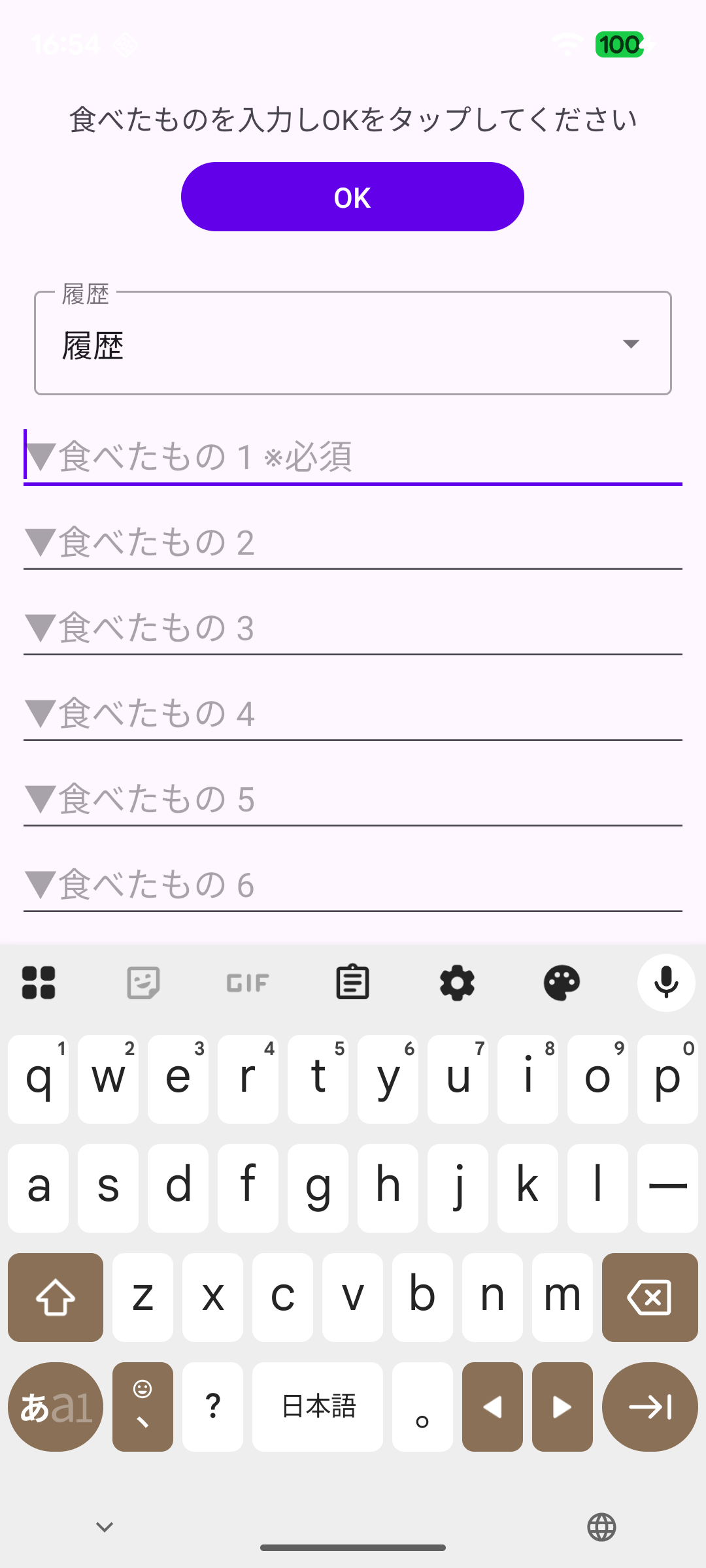Open the keyboard clipboard

pos(352,983)
